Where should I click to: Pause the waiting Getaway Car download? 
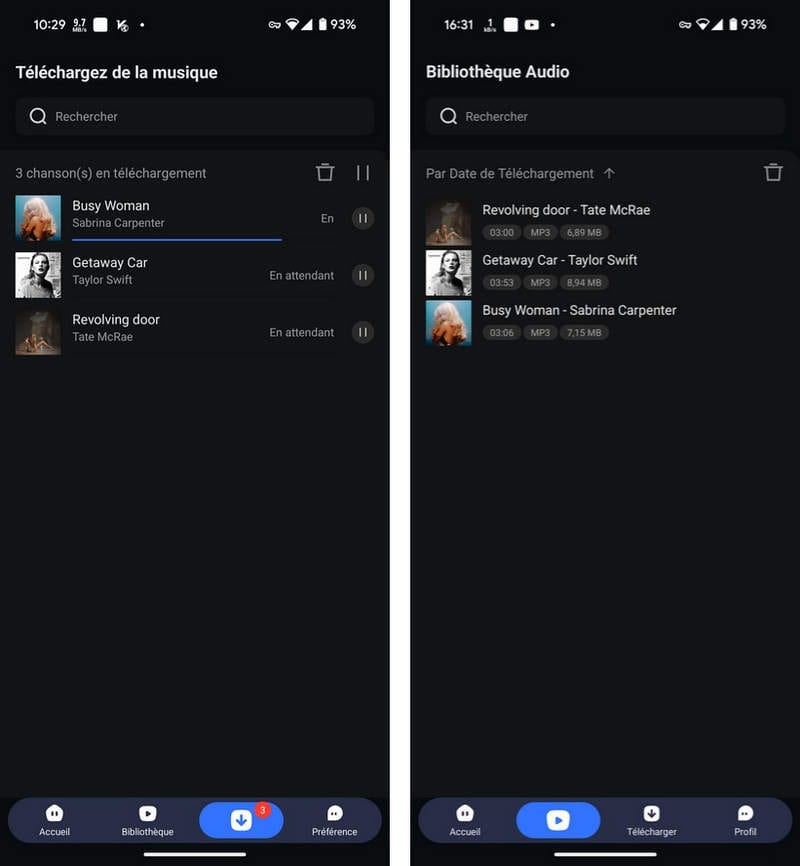click(363, 275)
